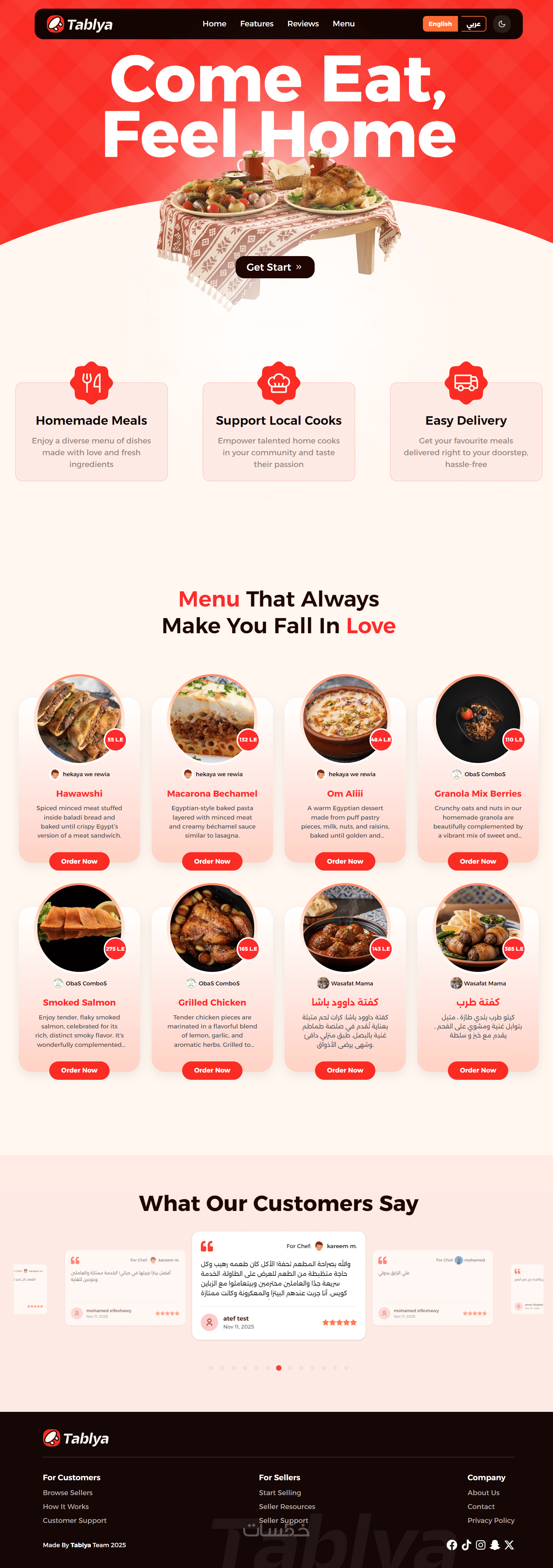
Task: Tap the Get Start button
Action: [x=274, y=267]
